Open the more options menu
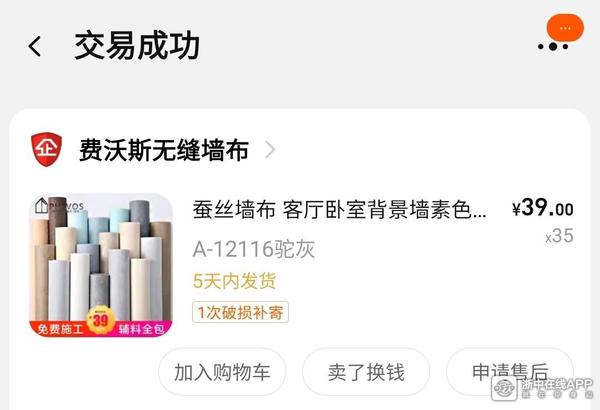600x410 pixels. [553, 46]
